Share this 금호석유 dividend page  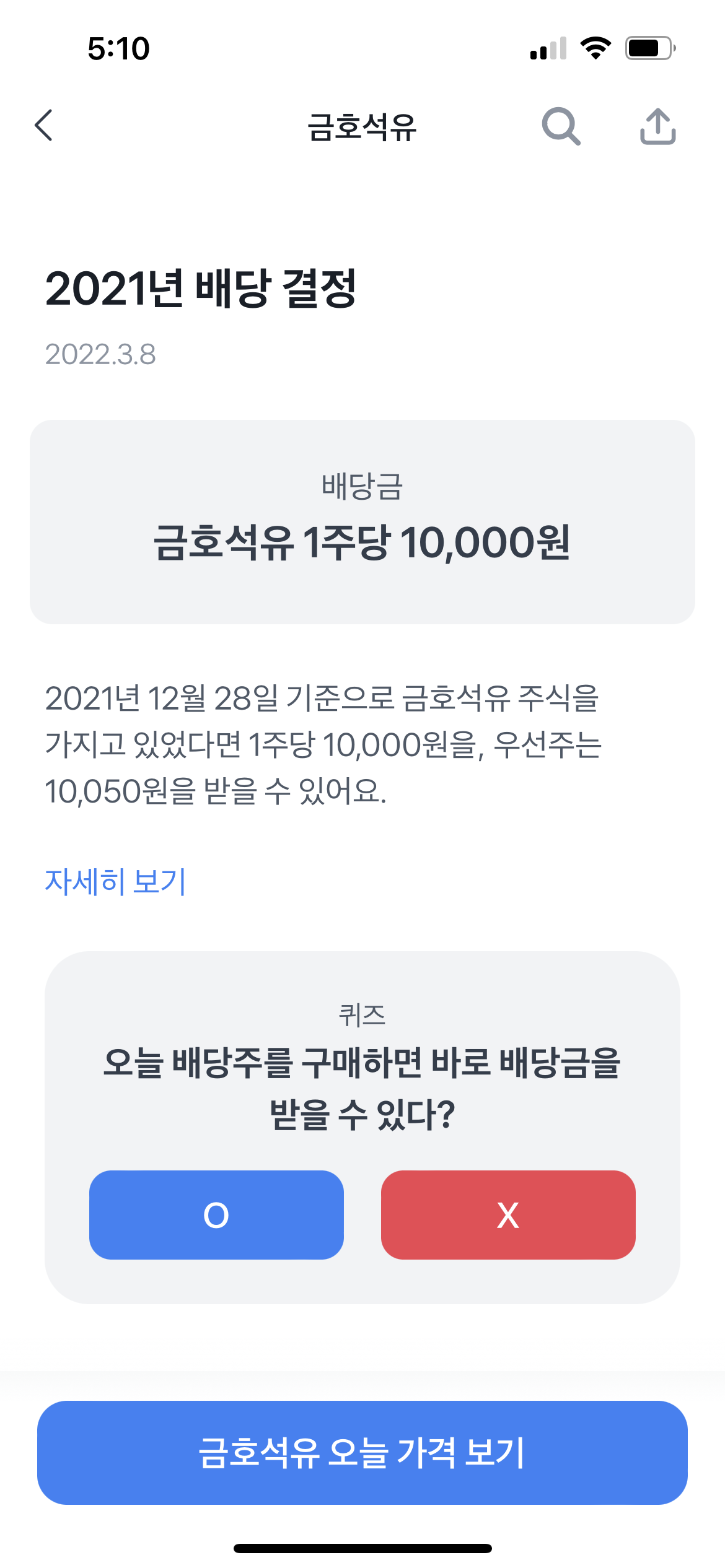(x=657, y=126)
